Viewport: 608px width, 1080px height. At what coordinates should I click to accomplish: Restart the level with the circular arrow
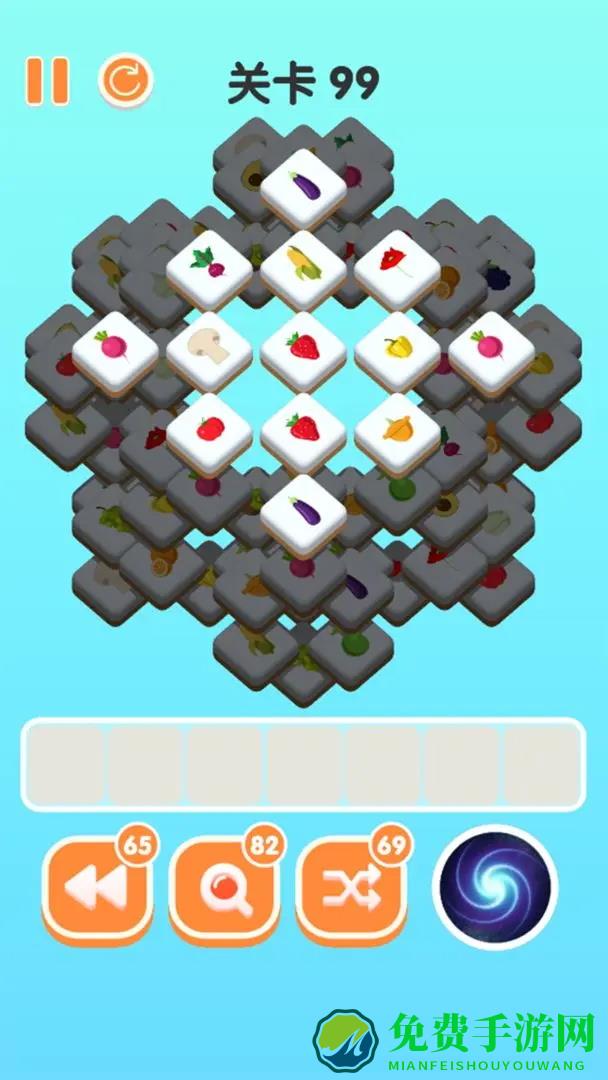point(125,81)
